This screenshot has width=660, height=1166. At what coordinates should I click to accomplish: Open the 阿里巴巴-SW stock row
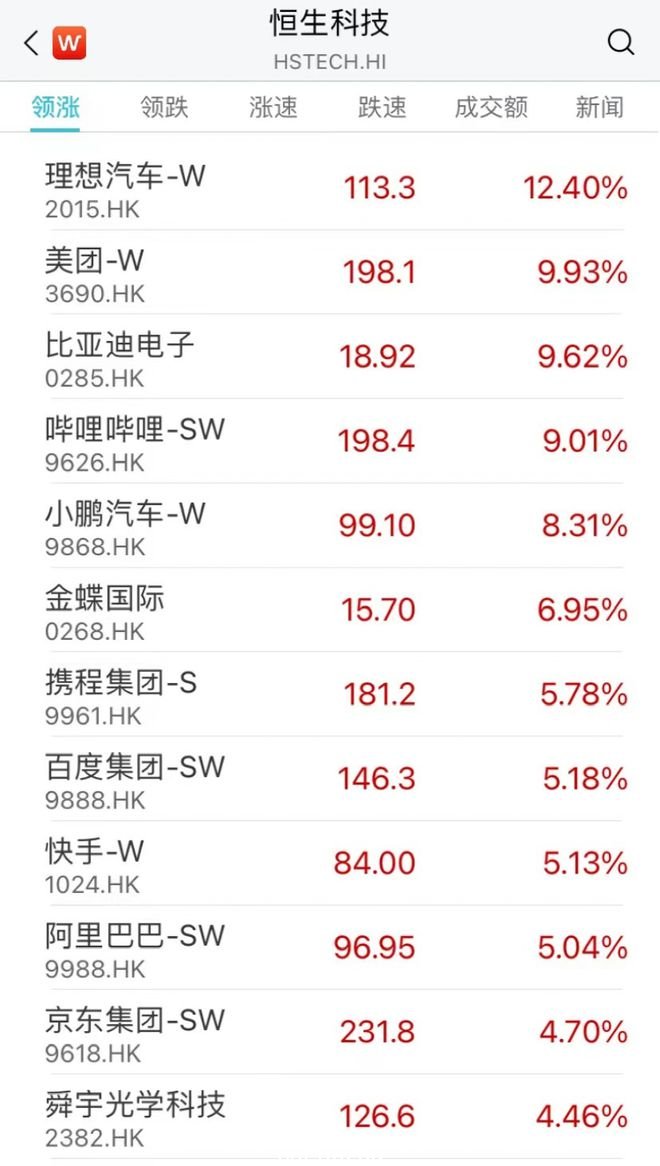tap(330, 947)
